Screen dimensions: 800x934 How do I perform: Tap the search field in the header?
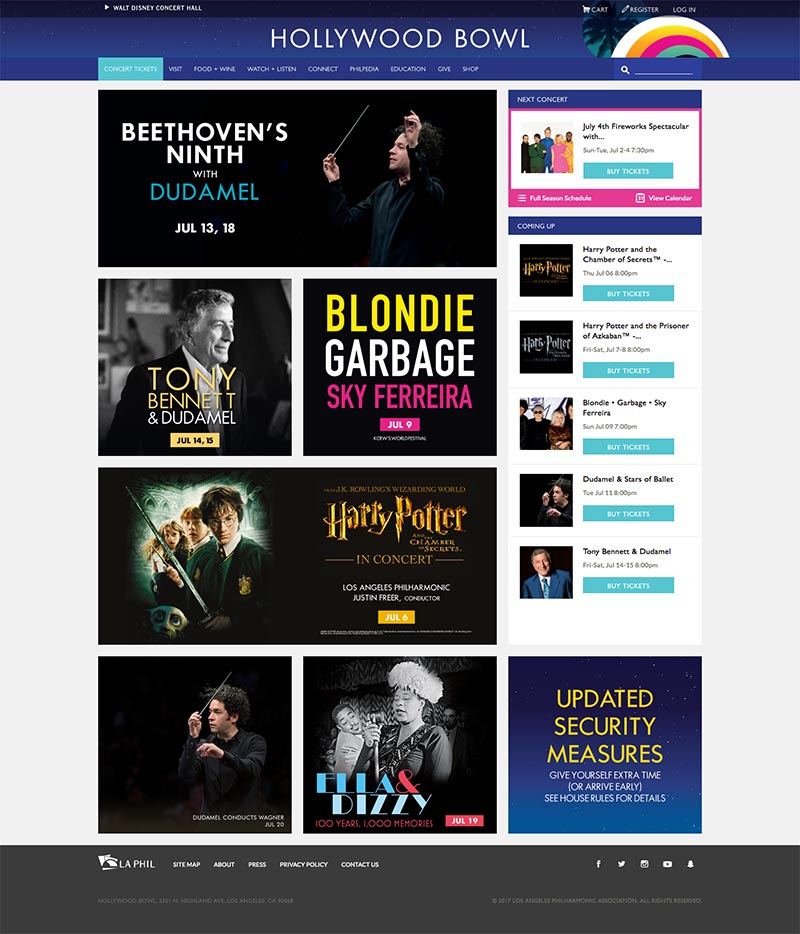pos(663,70)
